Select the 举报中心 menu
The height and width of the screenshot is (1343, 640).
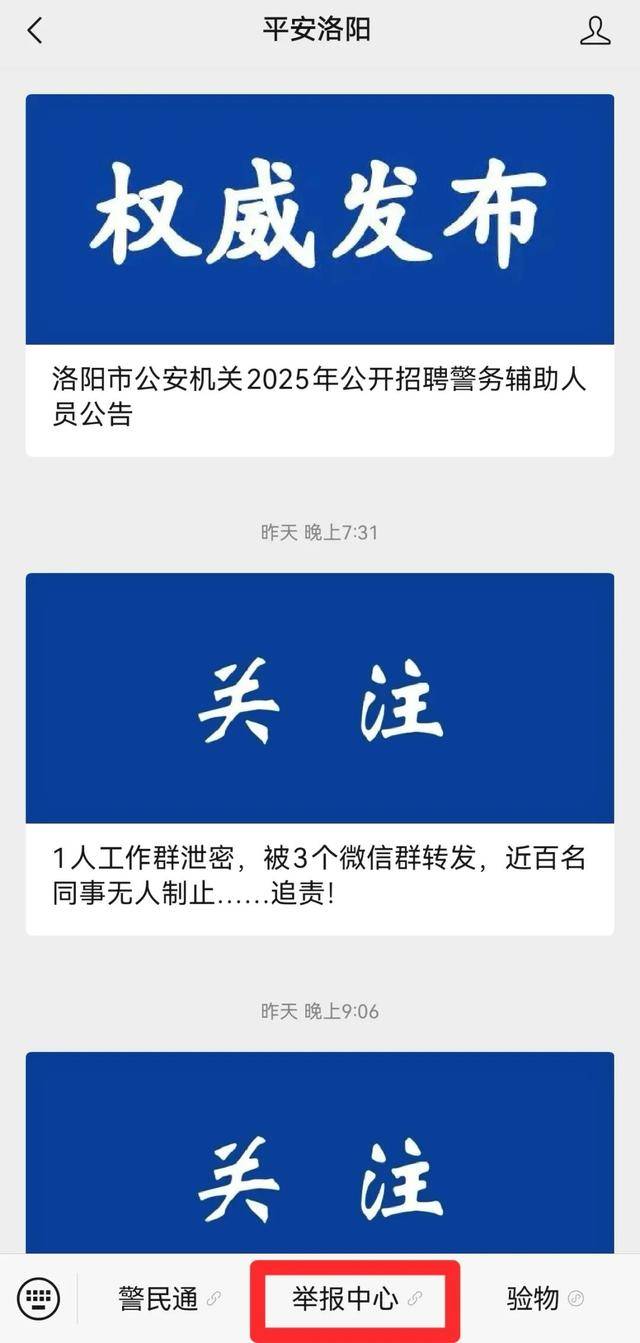coord(355,1299)
